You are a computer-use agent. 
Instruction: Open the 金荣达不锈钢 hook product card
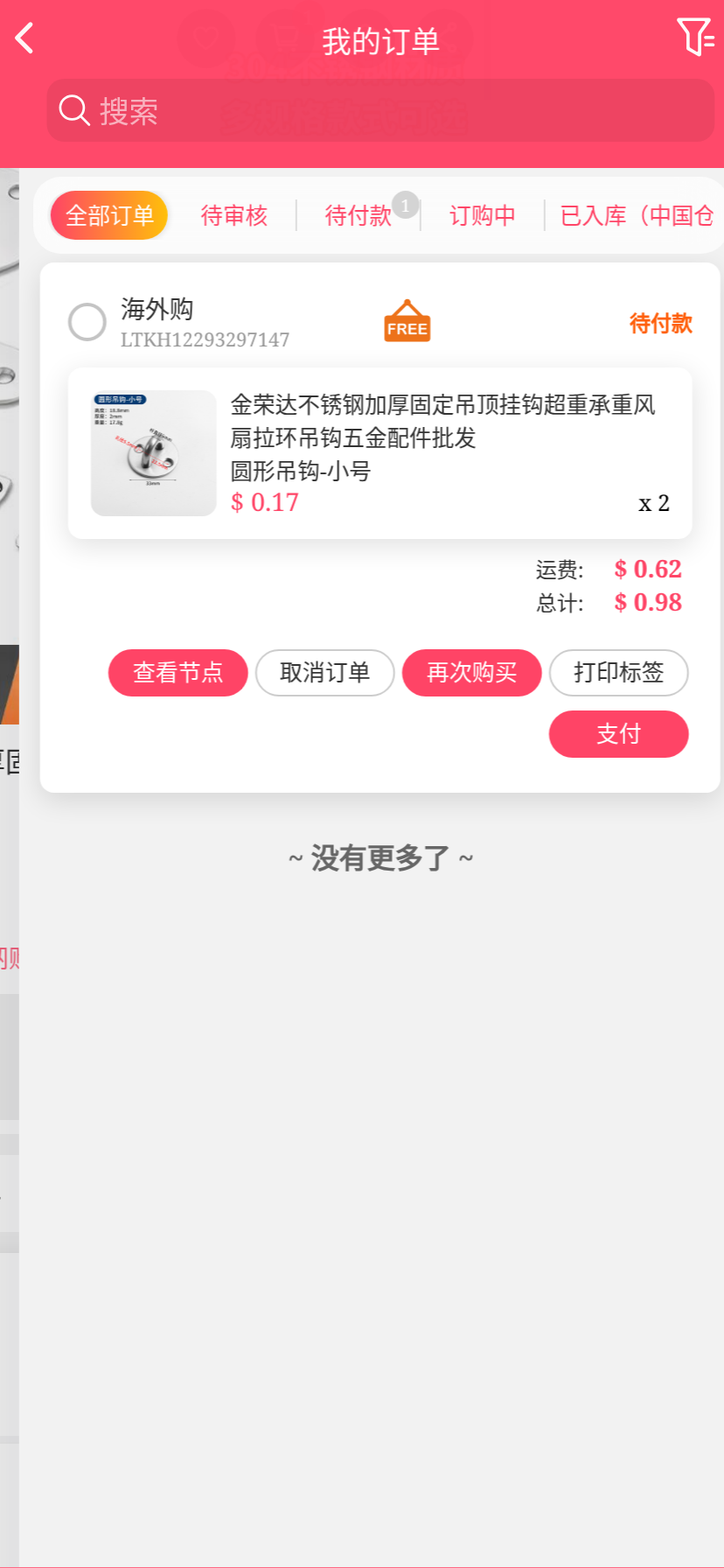tap(380, 452)
